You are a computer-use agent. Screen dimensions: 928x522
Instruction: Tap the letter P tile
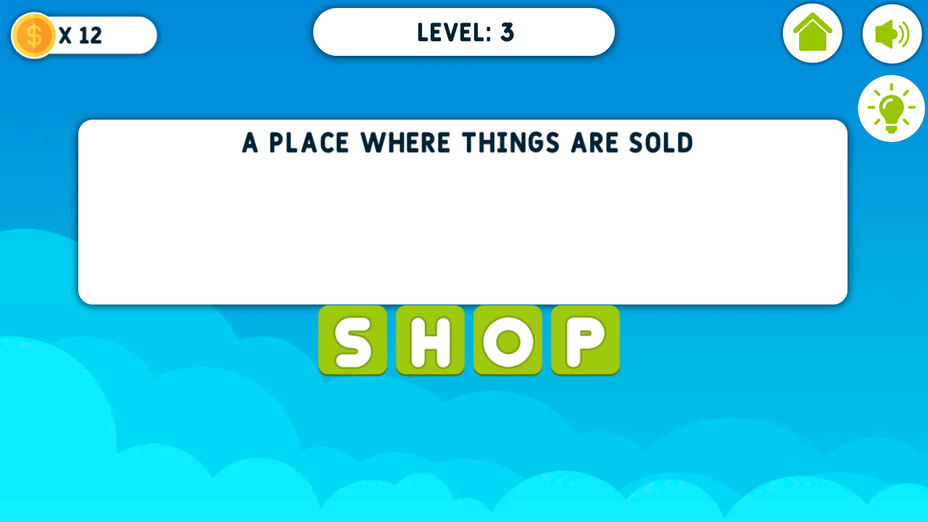coord(585,341)
